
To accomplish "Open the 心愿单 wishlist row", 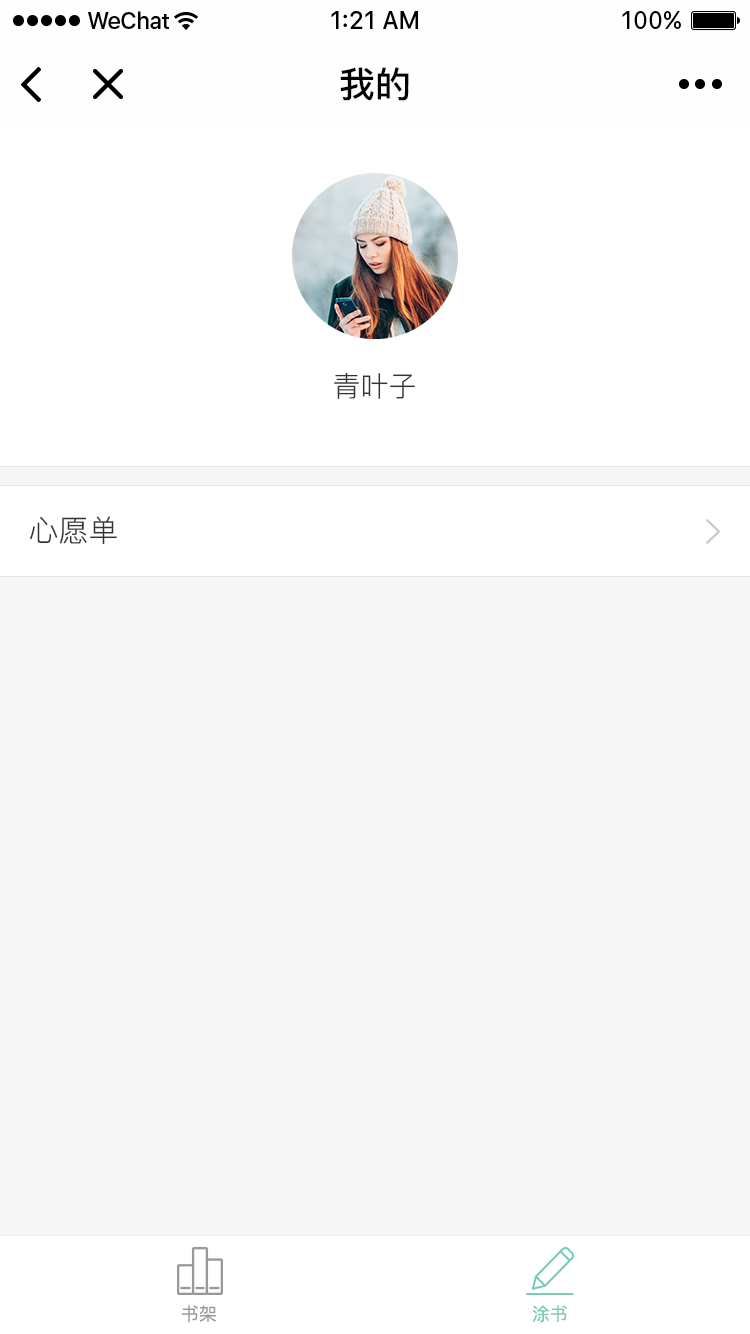I will coord(375,531).
